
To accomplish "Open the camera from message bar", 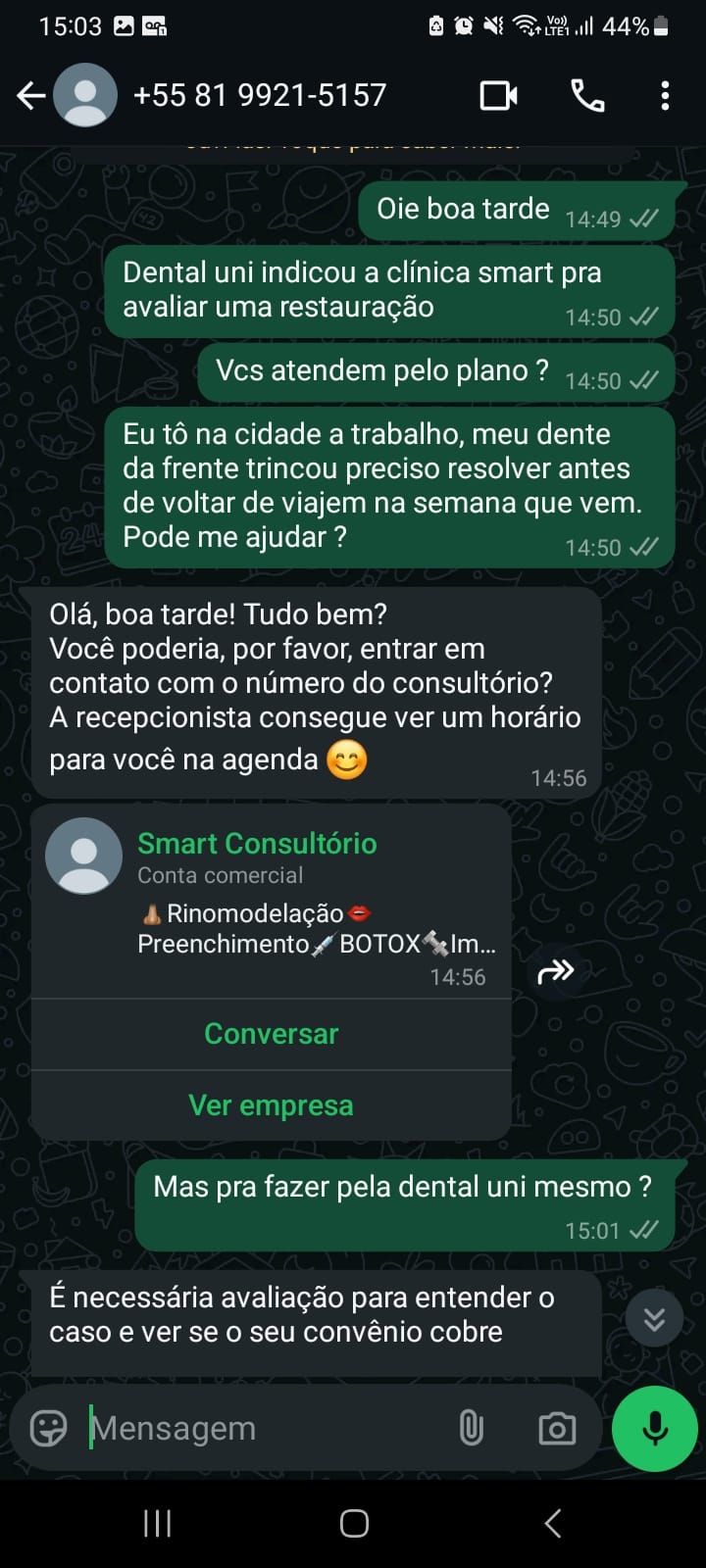I will coord(557,1428).
